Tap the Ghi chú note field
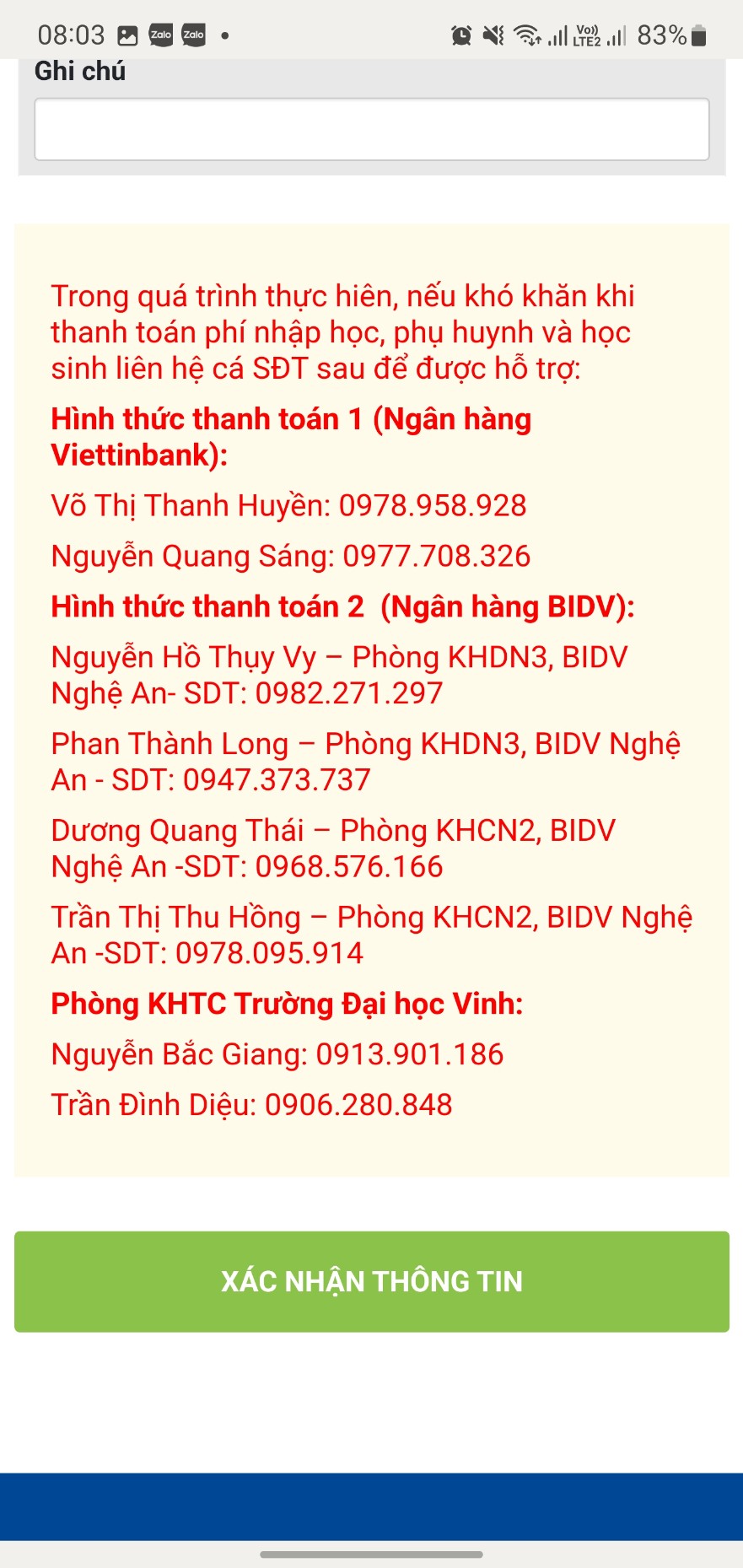This screenshot has height=1568, width=743. (x=371, y=129)
